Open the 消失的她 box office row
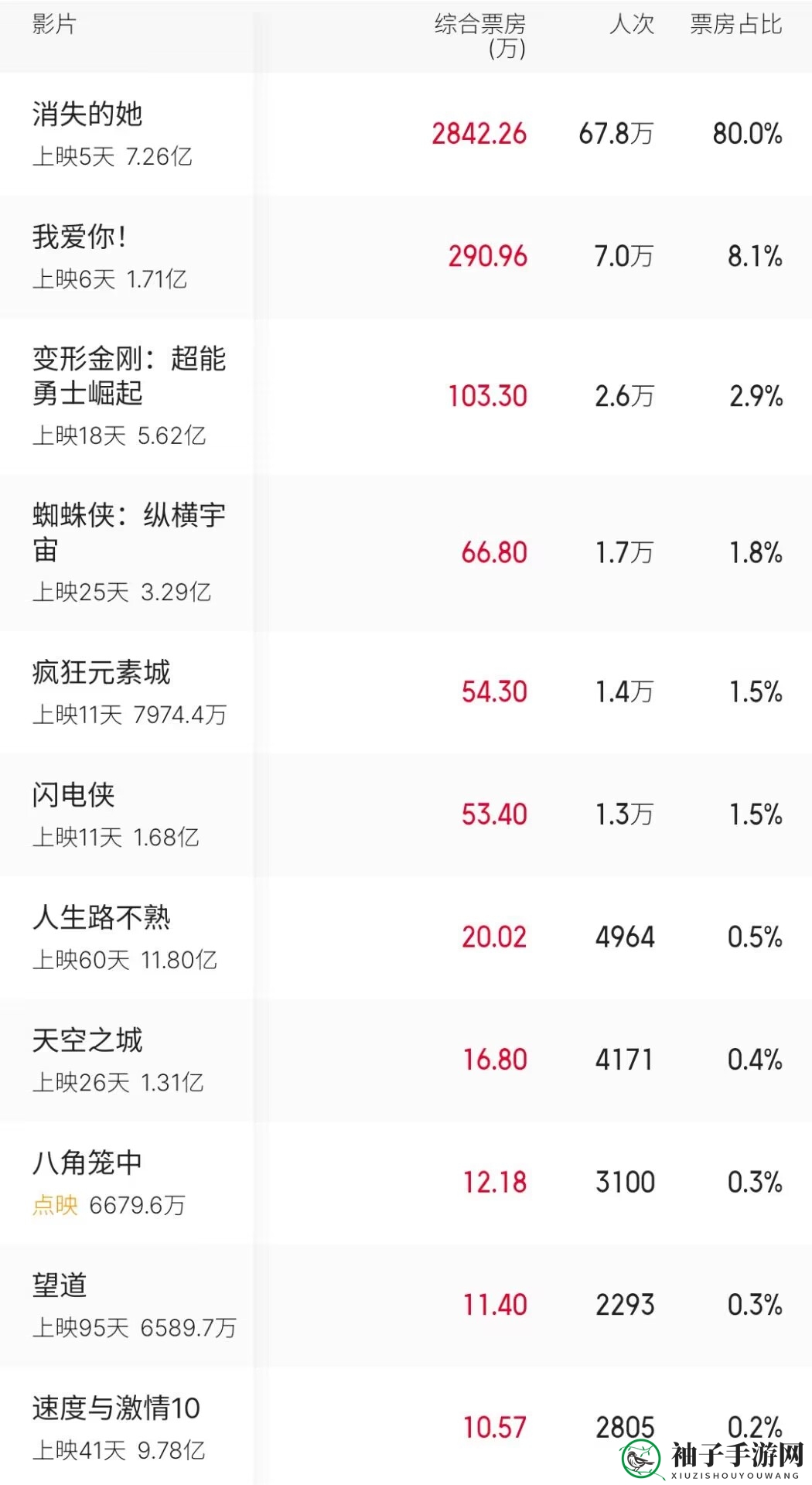This screenshot has width=812, height=1485. [x=406, y=134]
